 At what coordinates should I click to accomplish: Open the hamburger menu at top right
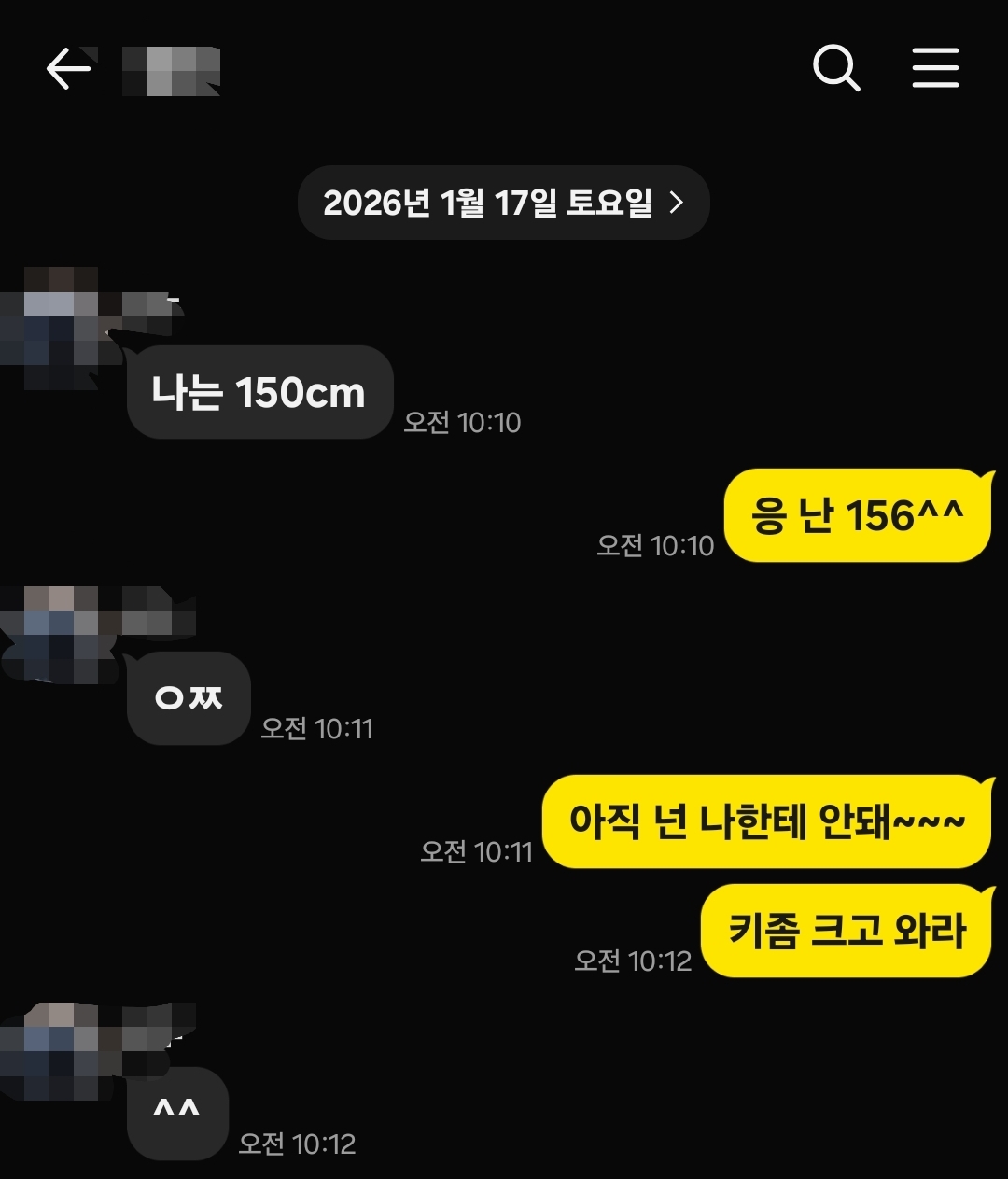click(x=936, y=67)
